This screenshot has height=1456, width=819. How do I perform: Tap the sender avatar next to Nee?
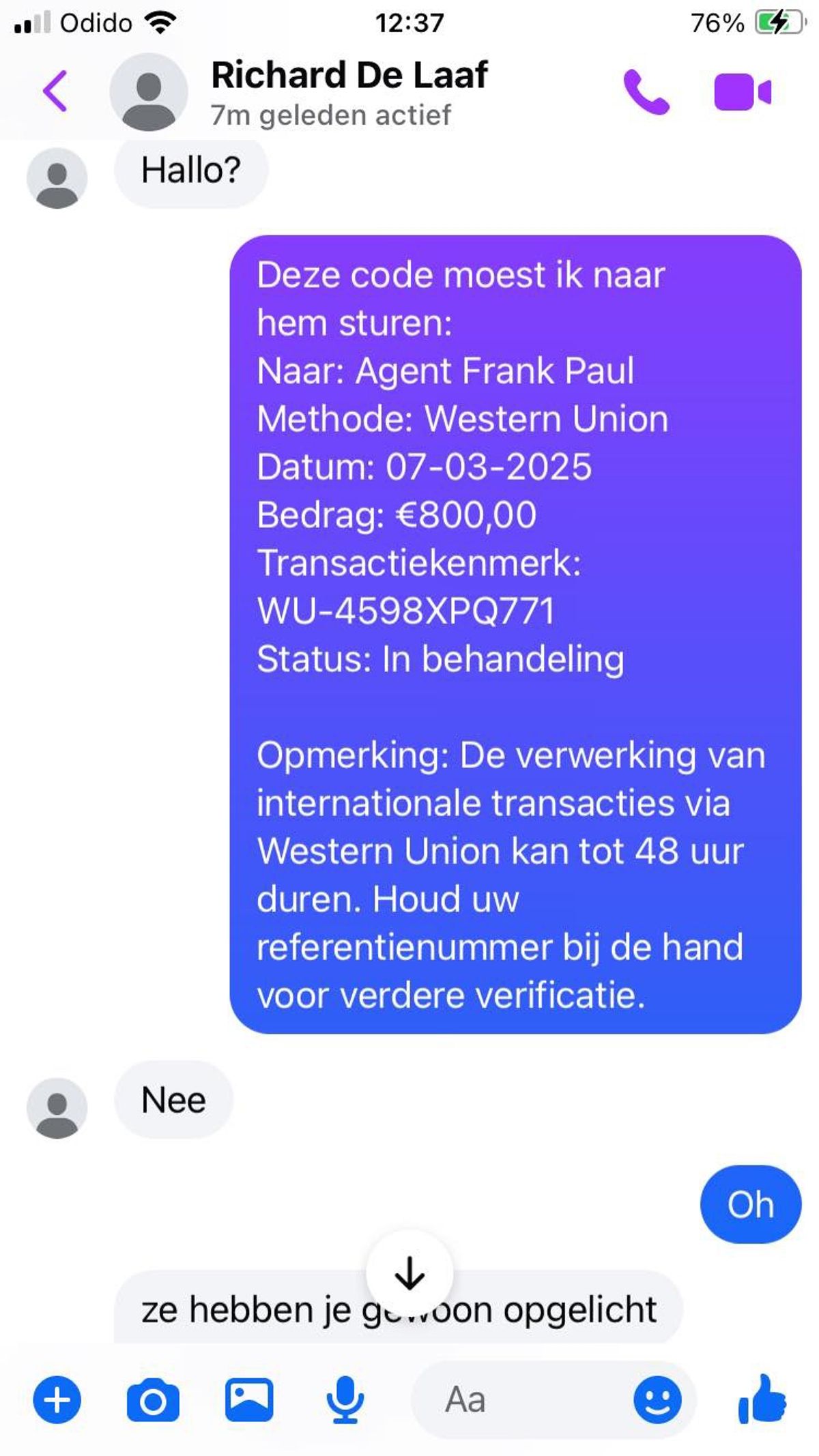tap(57, 1109)
